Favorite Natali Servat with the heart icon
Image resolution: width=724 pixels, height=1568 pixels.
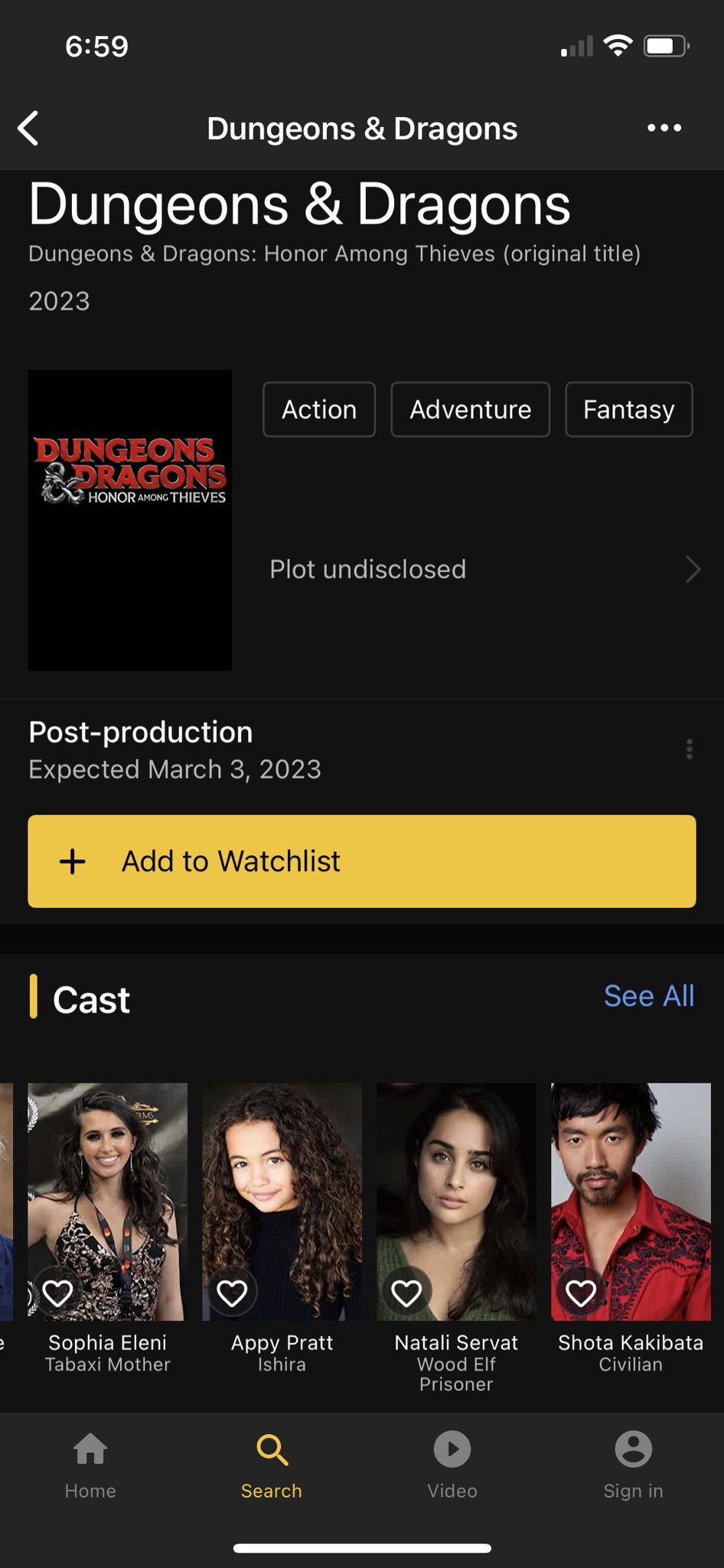click(x=406, y=1293)
